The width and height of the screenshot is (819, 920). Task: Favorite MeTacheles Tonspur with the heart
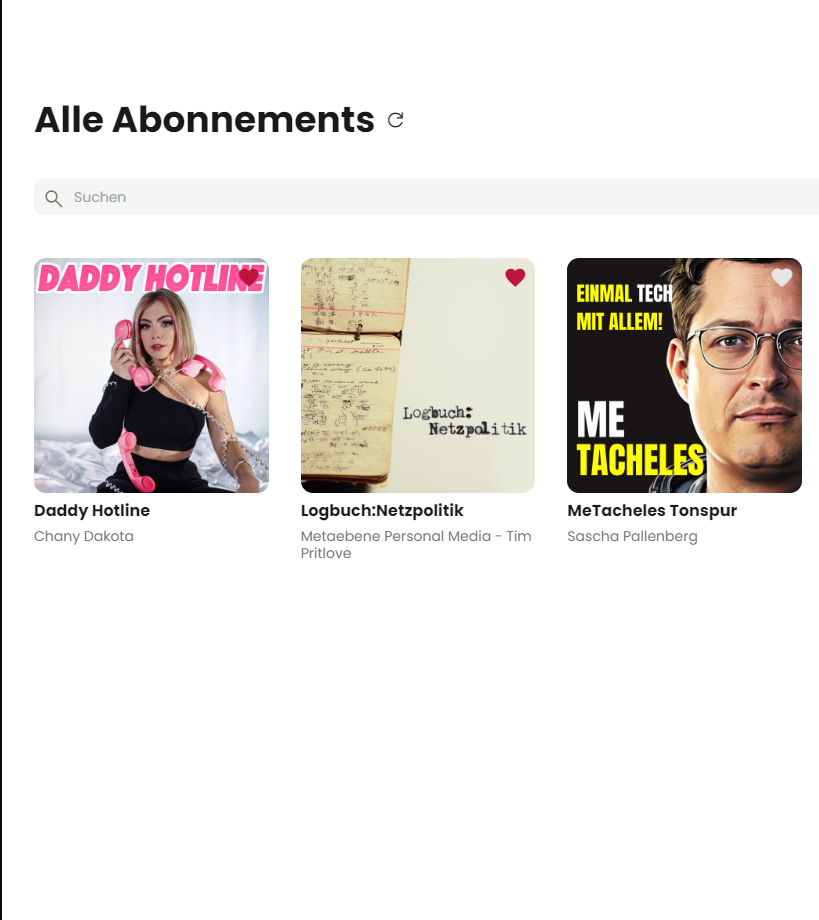coord(782,277)
